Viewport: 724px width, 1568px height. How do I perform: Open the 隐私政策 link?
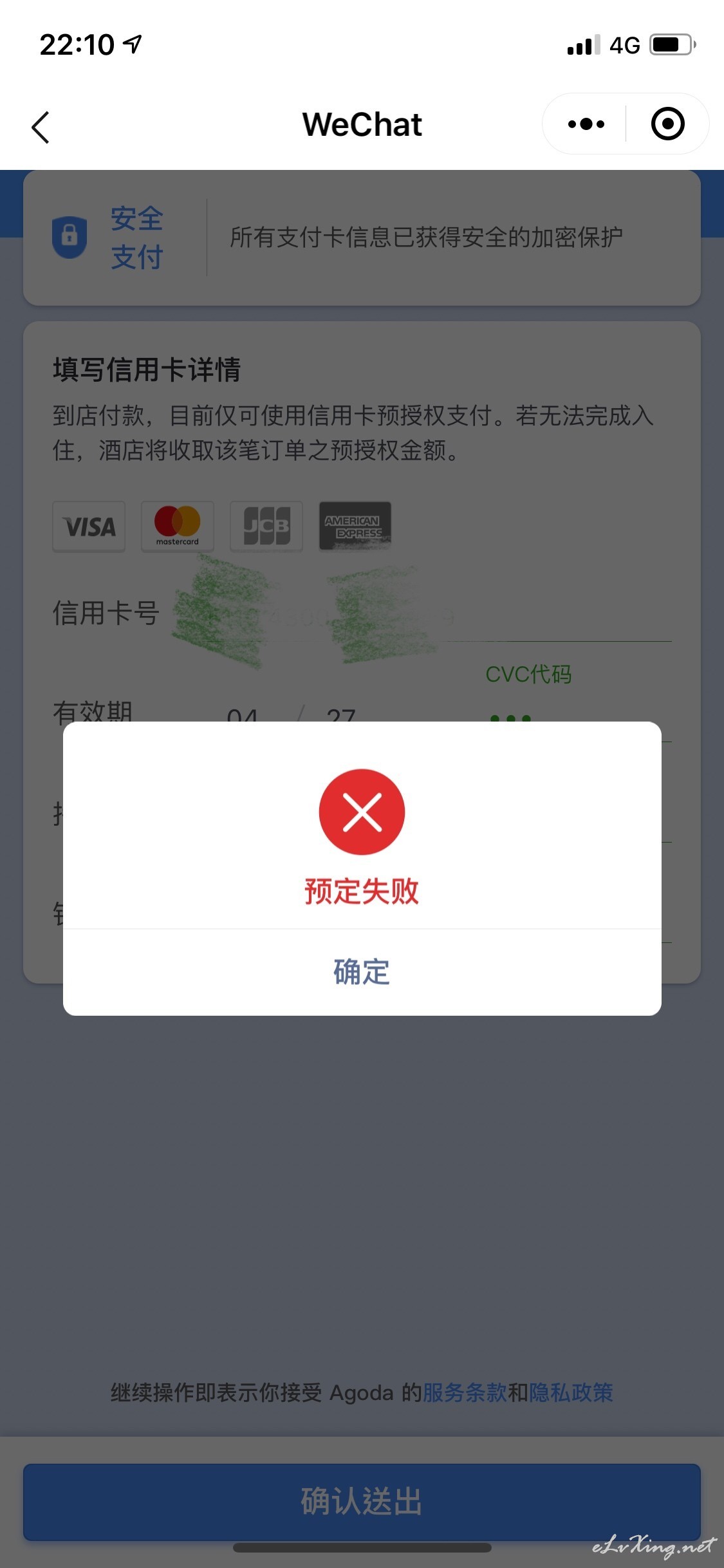(x=571, y=1392)
